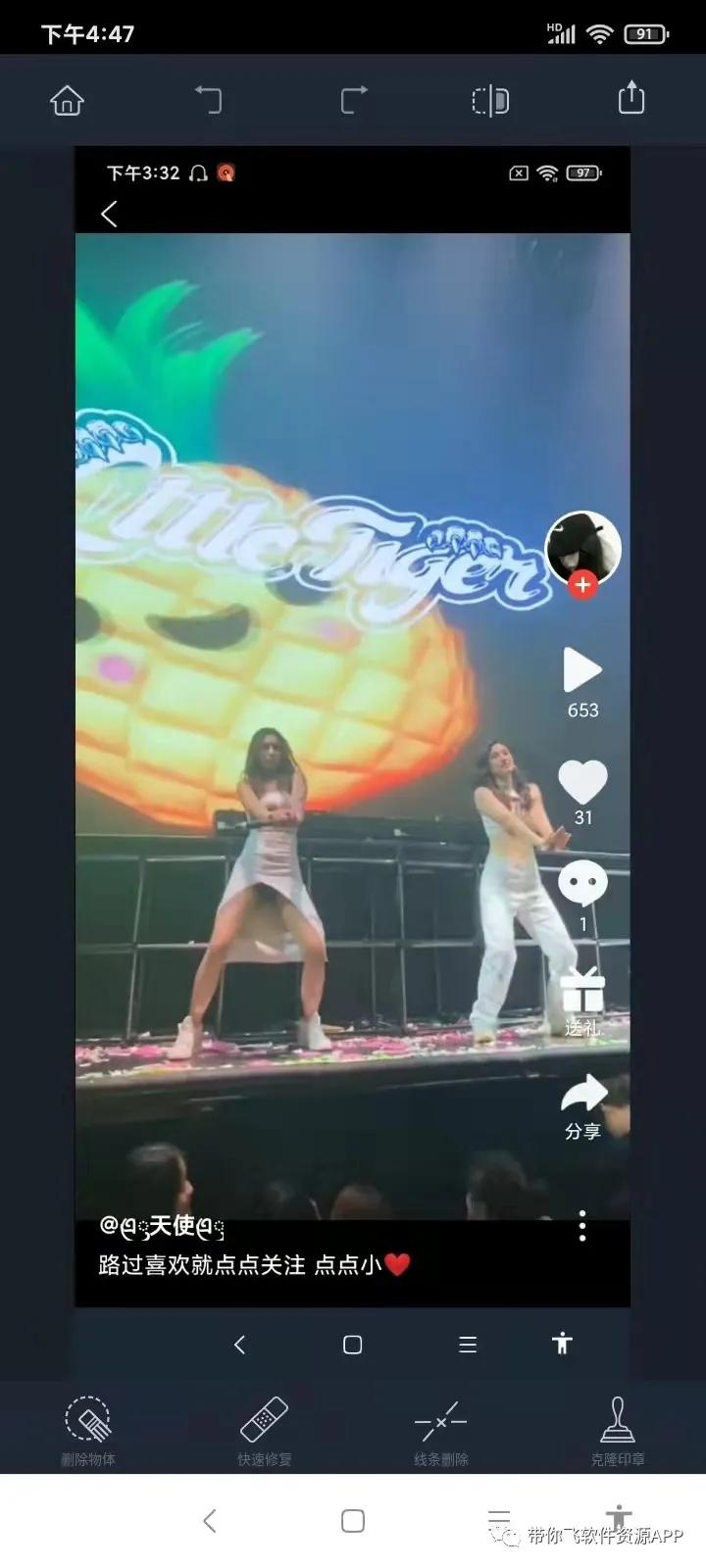Select the 删除物体 object removal tool

tap(88, 1429)
